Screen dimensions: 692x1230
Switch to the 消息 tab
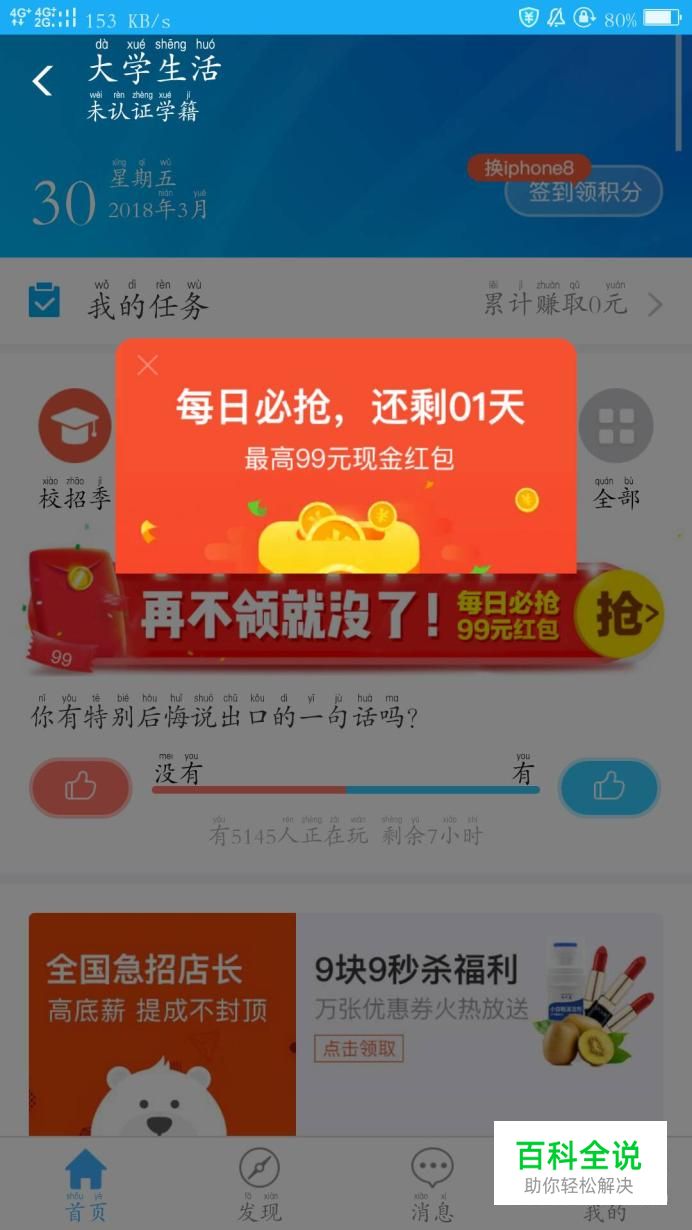(x=432, y=1185)
